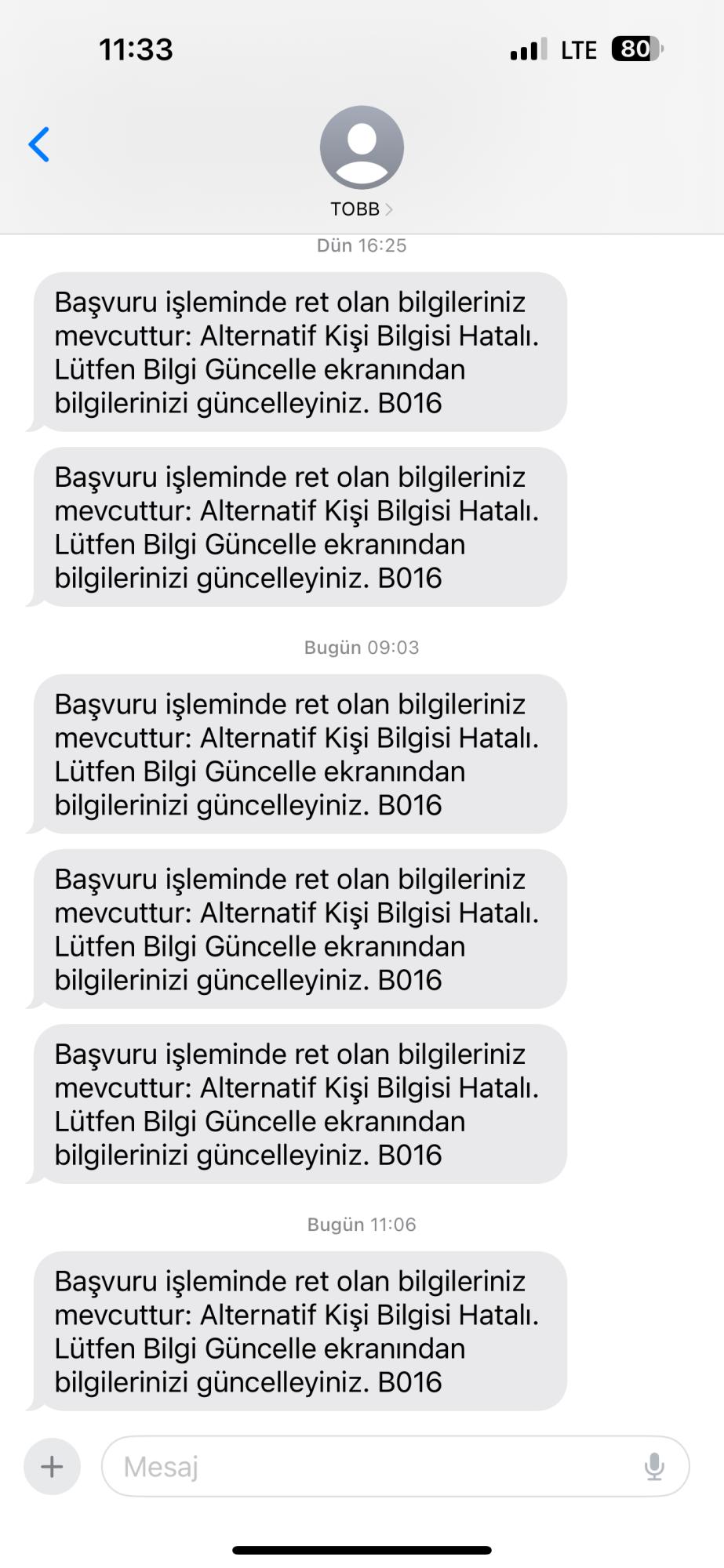Tap the Mesaj input field
Viewport: 724px width, 1568px height.
[377, 1465]
